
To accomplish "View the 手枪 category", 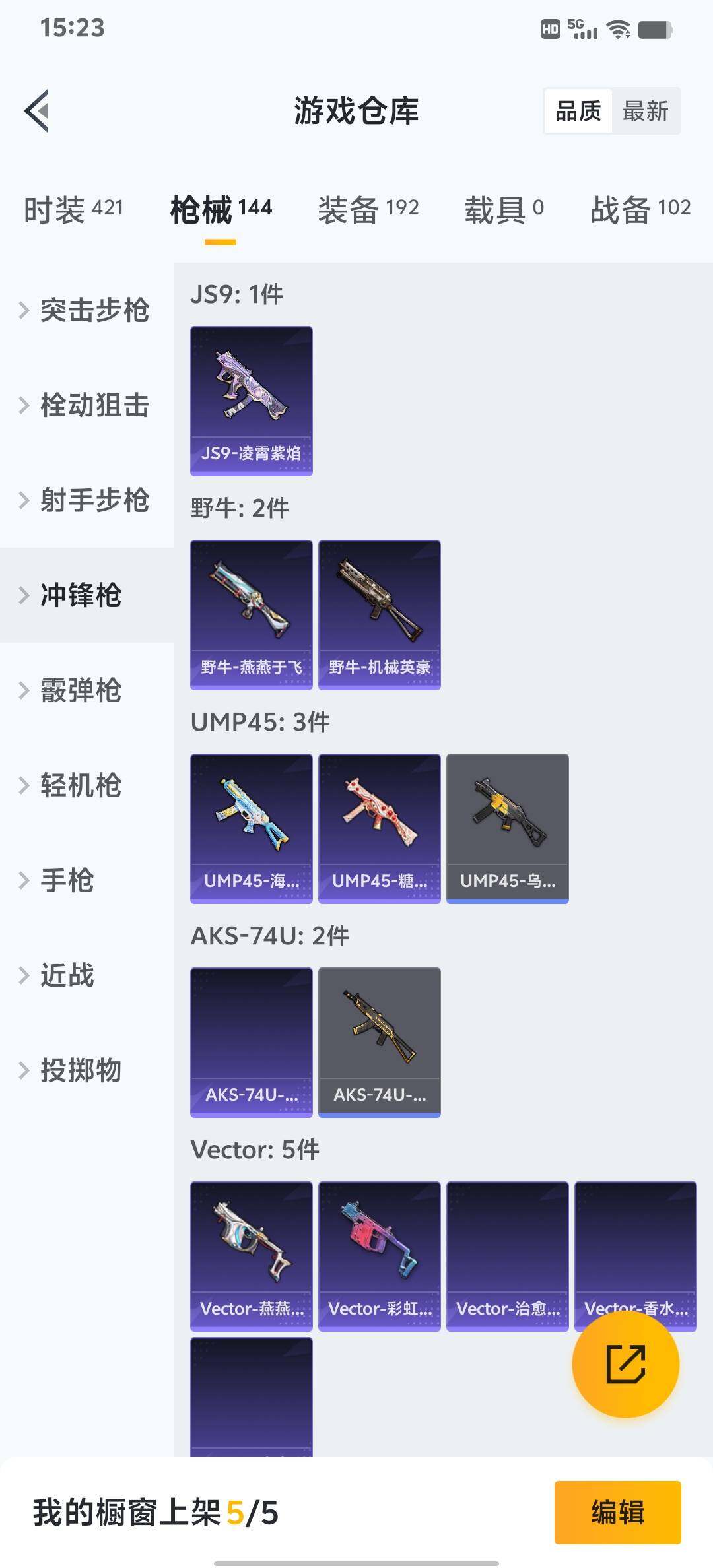I will [x=67, y=880].
